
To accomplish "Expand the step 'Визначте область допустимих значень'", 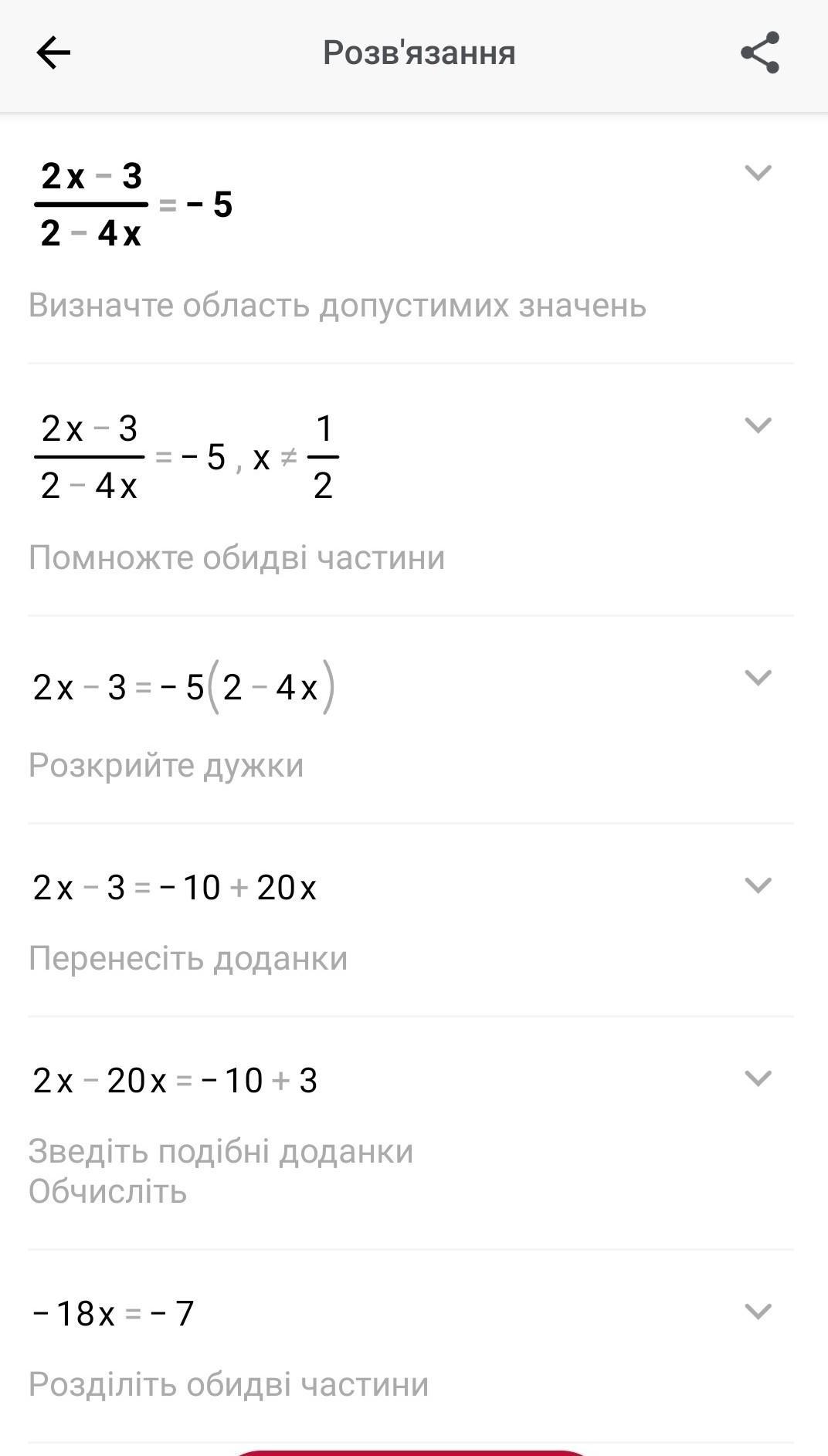I will tap(758, 173).
